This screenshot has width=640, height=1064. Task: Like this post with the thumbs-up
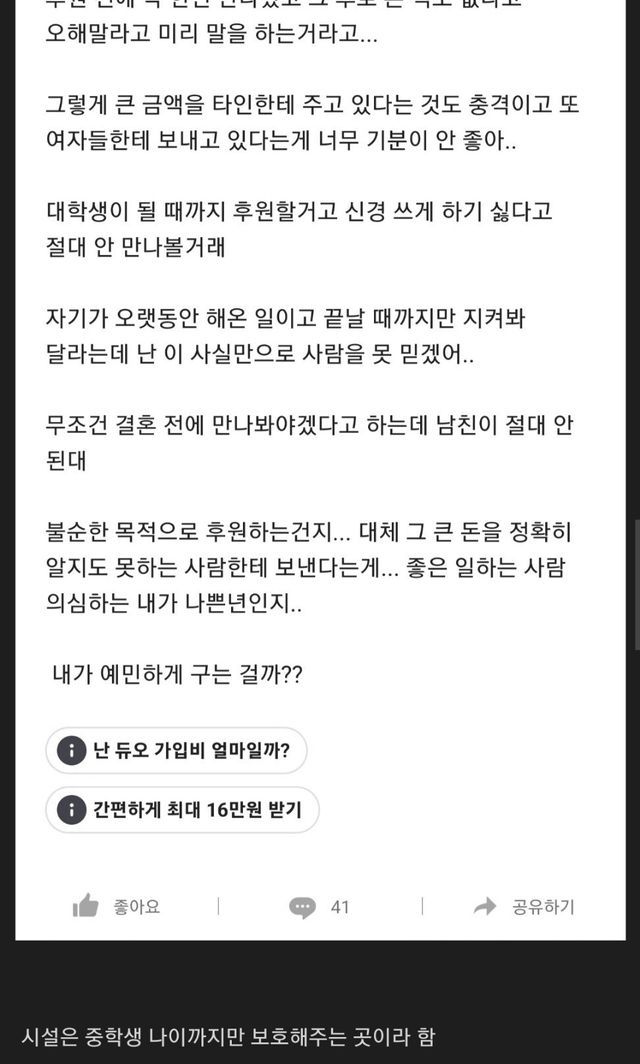(x=116, y=907)
